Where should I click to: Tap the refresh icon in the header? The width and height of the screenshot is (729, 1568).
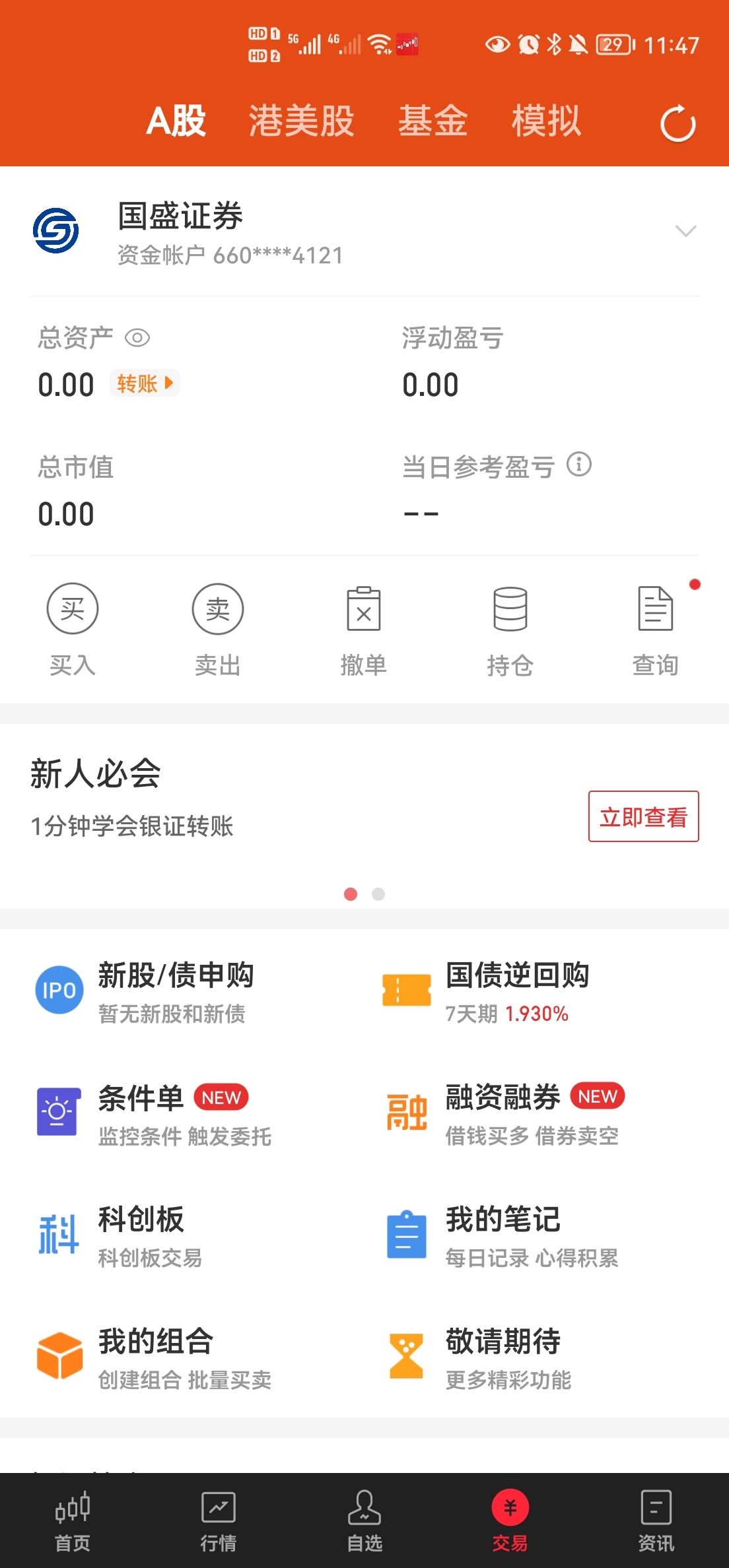pyautogui.click(x=678, y=123)
